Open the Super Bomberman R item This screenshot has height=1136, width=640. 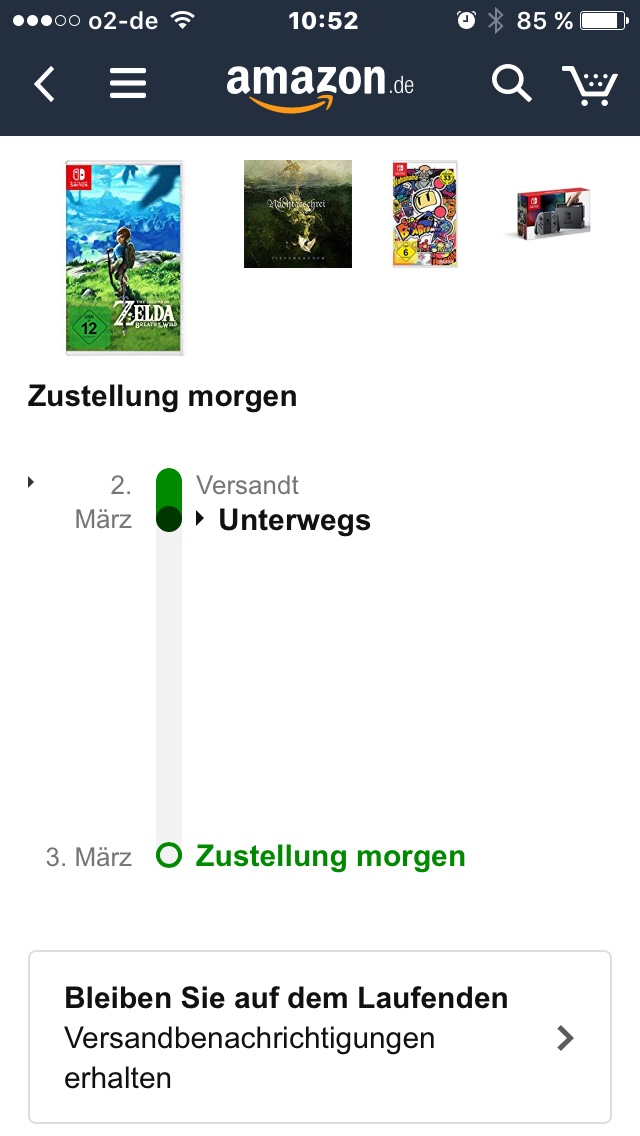[x=425, y=214]
